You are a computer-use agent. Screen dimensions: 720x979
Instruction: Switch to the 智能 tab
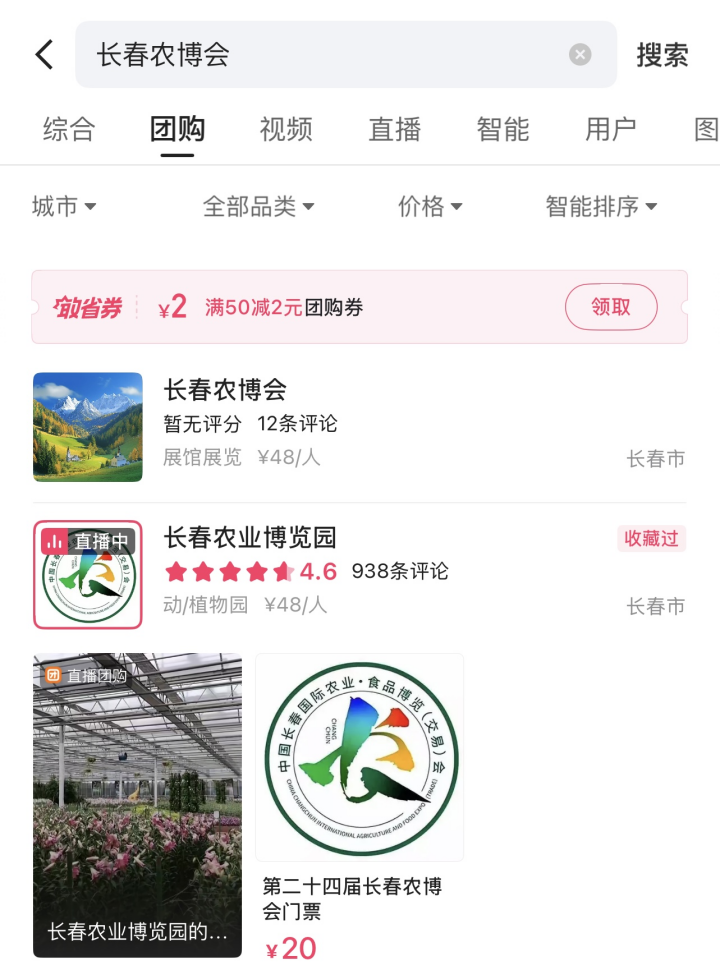point(503,129)
